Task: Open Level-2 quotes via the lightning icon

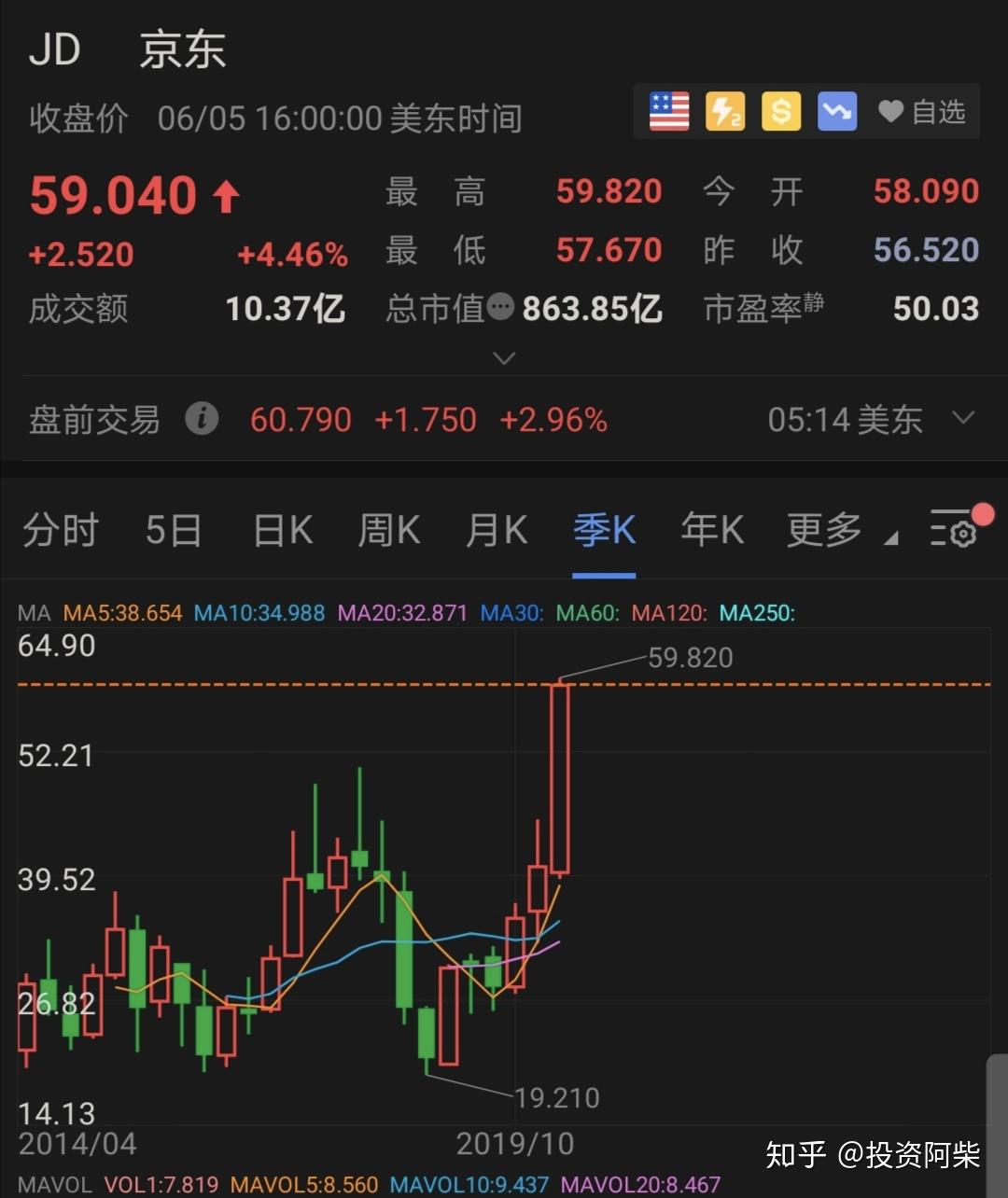Action: click(x=724, y=111)
